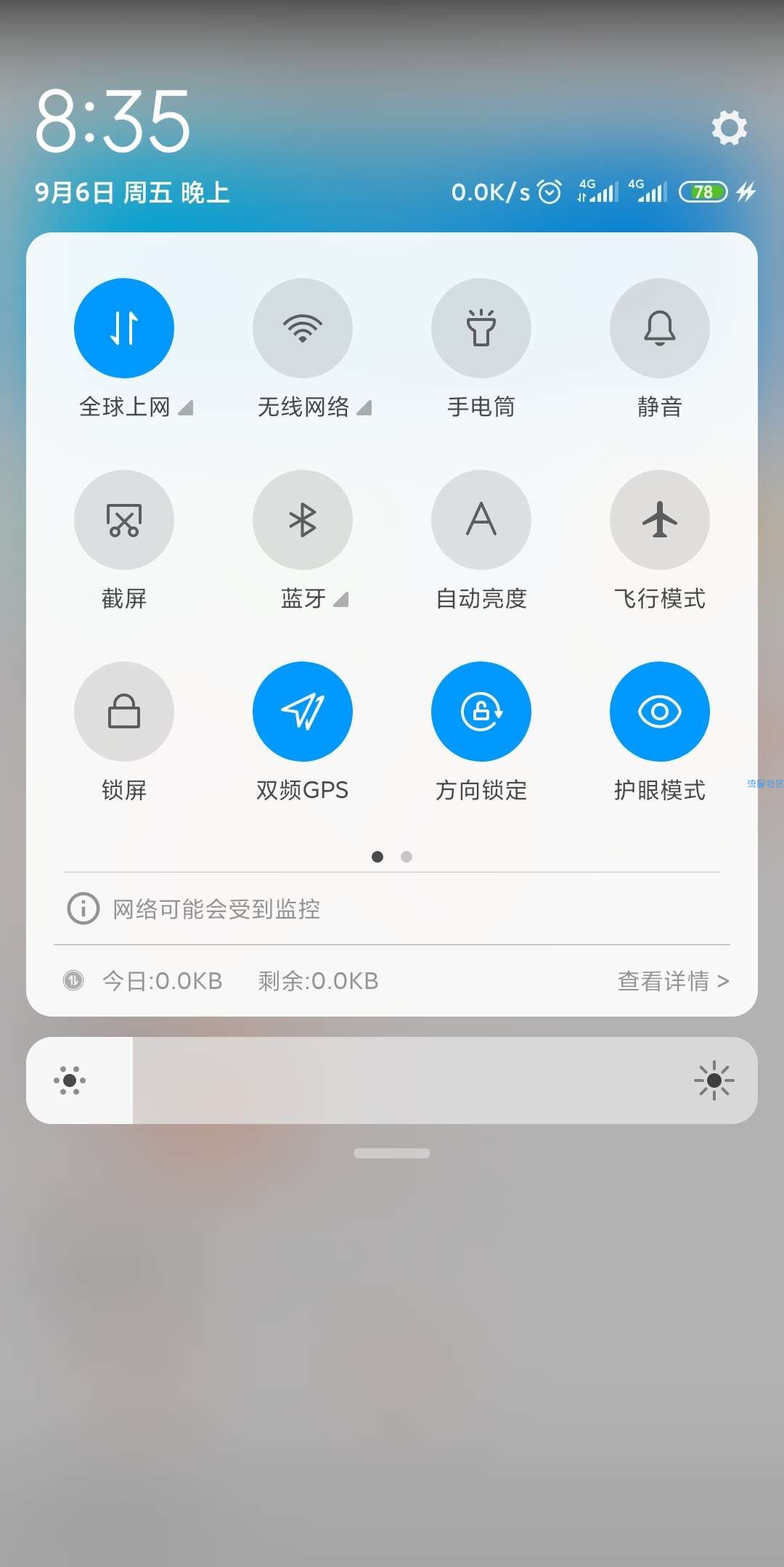Turn on 蓝牙 Bluetooth

click(303, 520)
